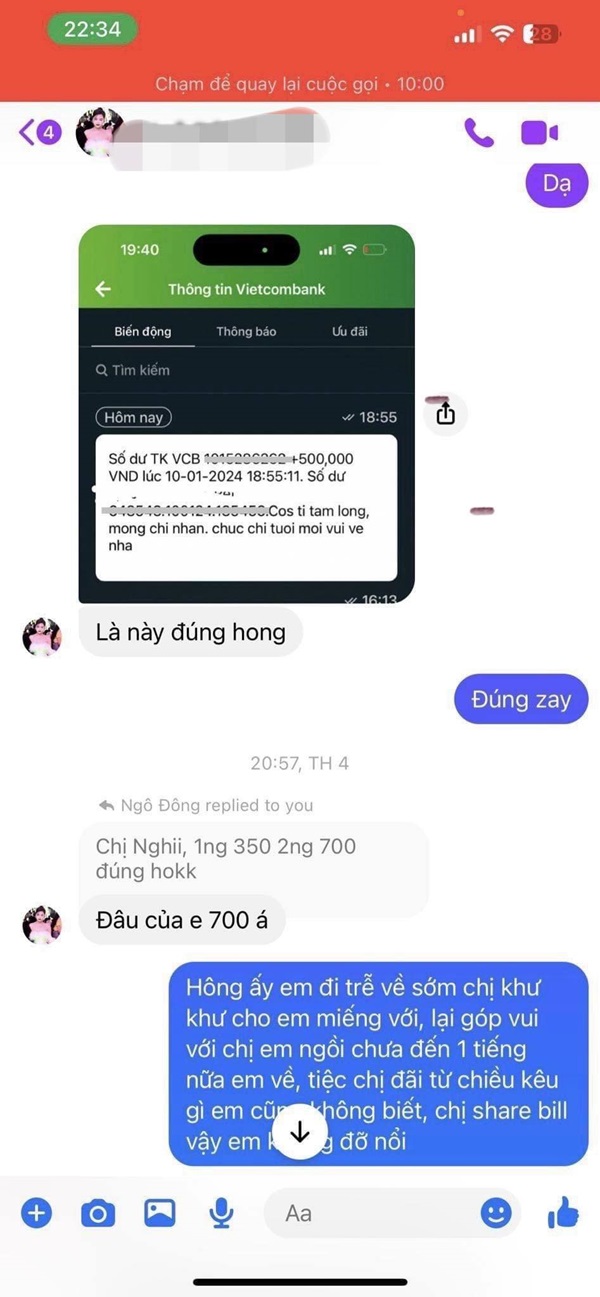Go back to the chat list
Viewport: 600px width, 1297px height.
[40, 132]
